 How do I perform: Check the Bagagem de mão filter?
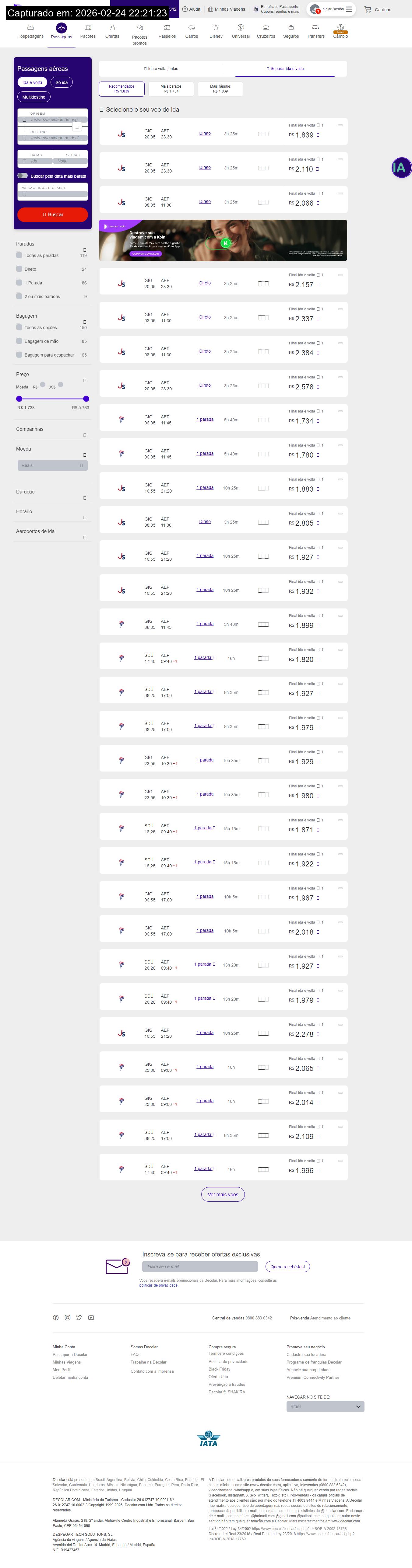[x=19, y=341]
